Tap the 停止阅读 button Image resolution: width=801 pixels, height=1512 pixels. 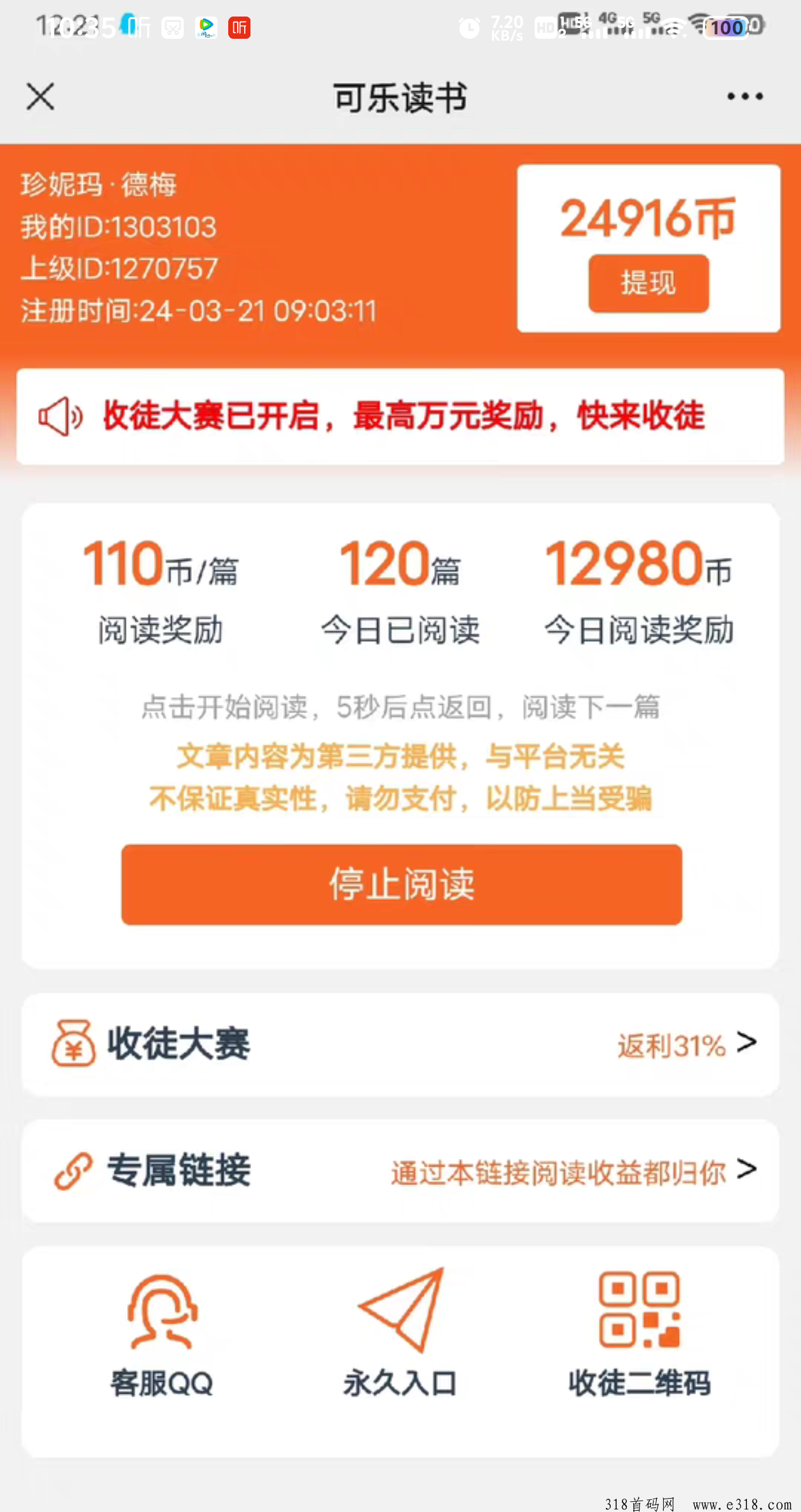402,884
